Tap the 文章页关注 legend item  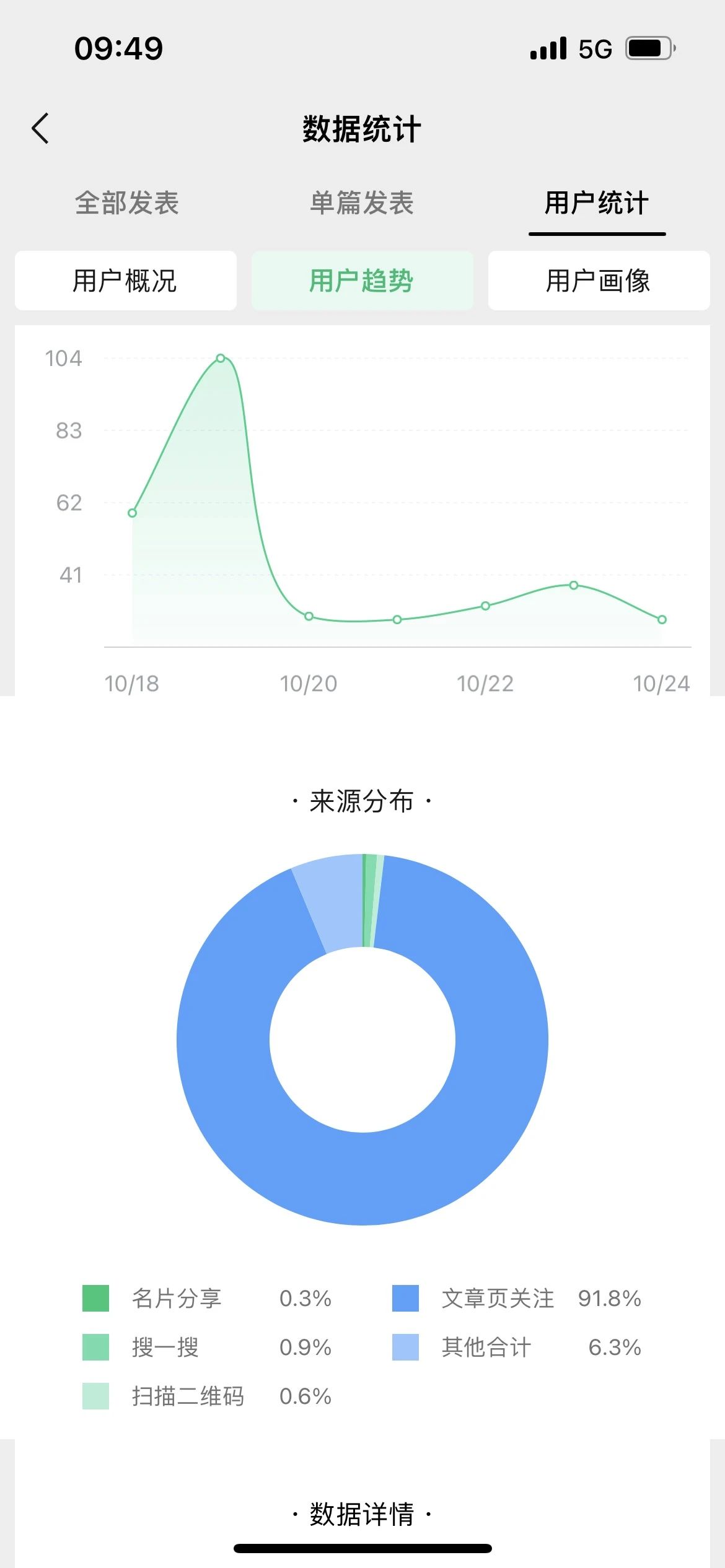click(x=517, y=1298)
